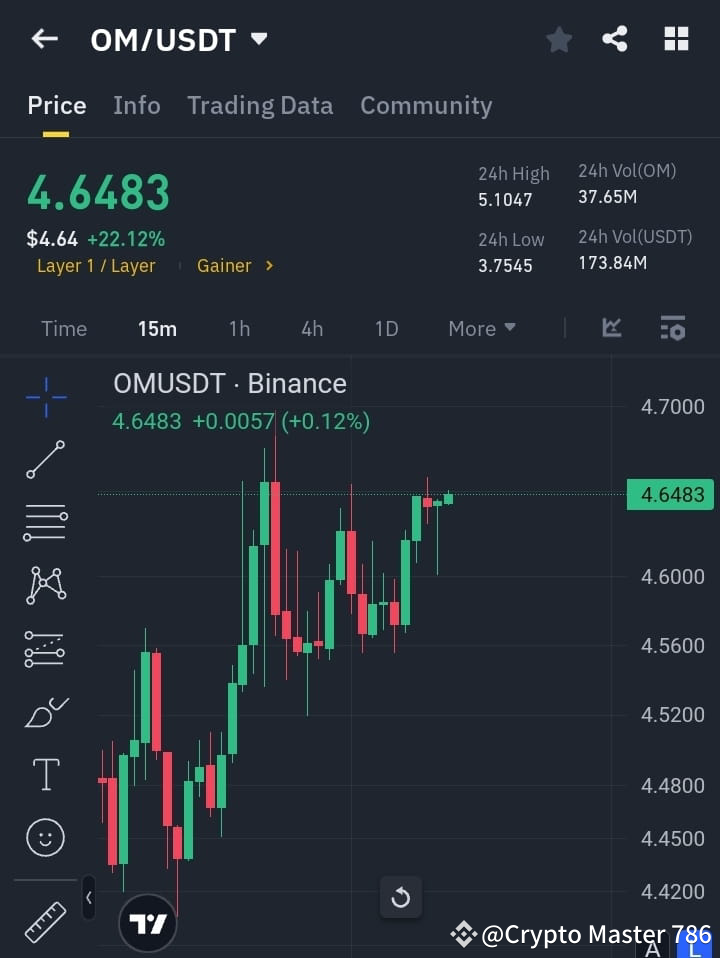Open the emoji sticker tool
Viewport: 720px width, 958px height.
[45, 838]
